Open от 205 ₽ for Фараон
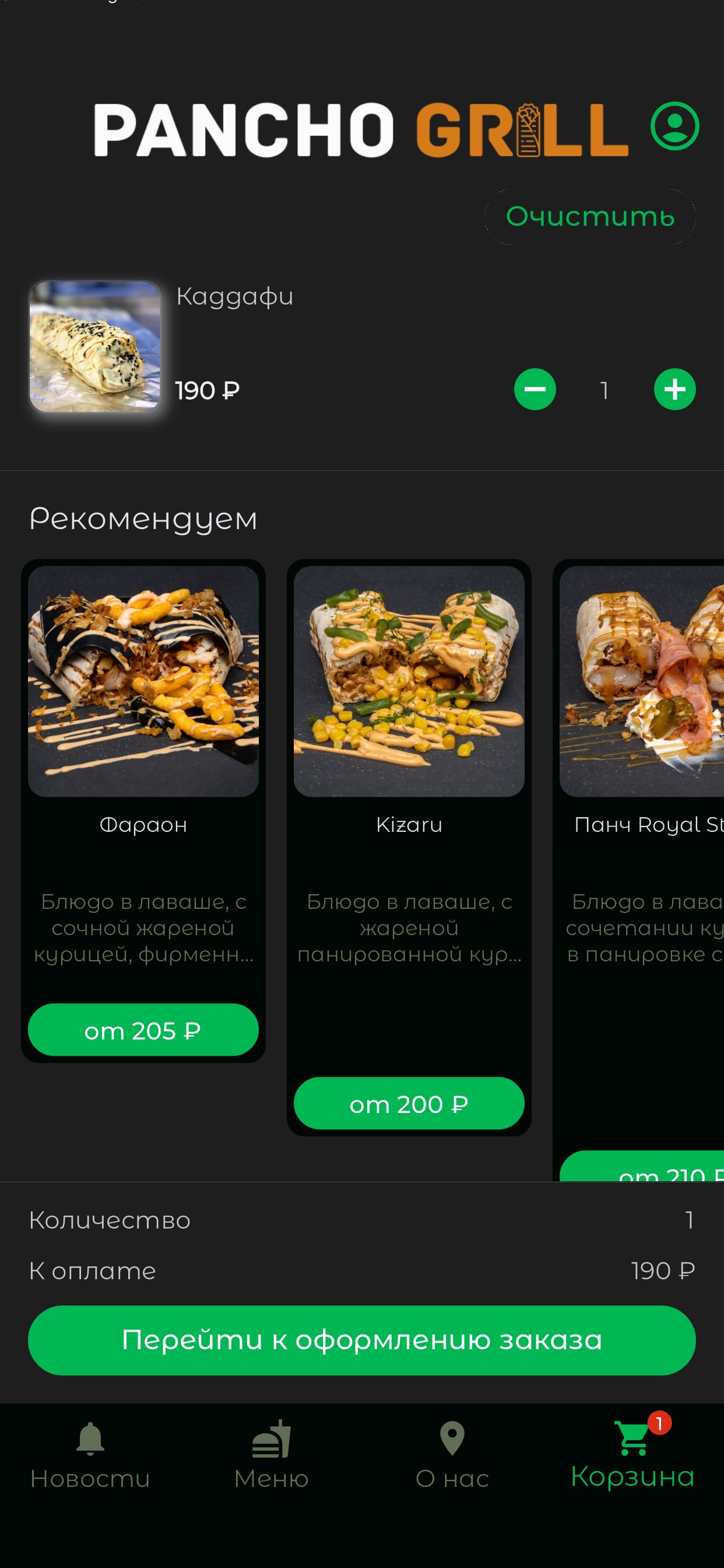The height and width of the screenshot is (1568, 724). (x=143, y=1030)
